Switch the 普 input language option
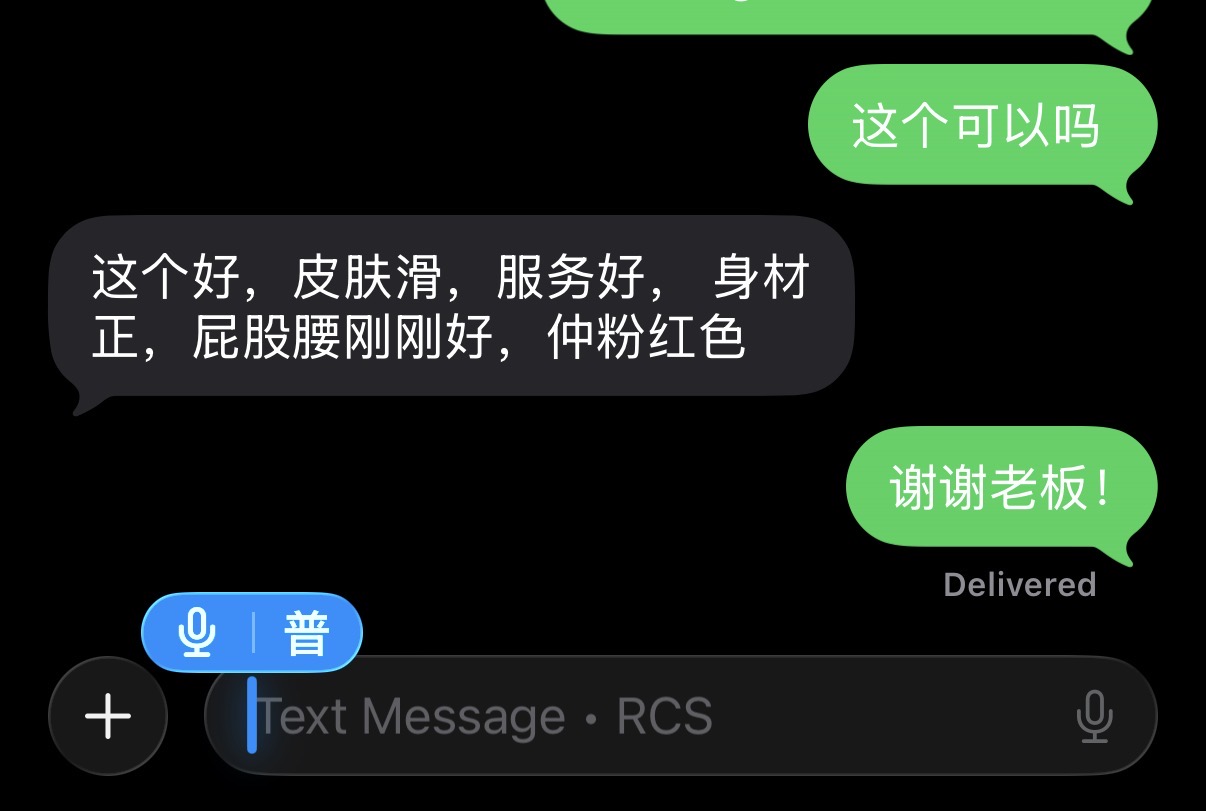 pos(307,634)
